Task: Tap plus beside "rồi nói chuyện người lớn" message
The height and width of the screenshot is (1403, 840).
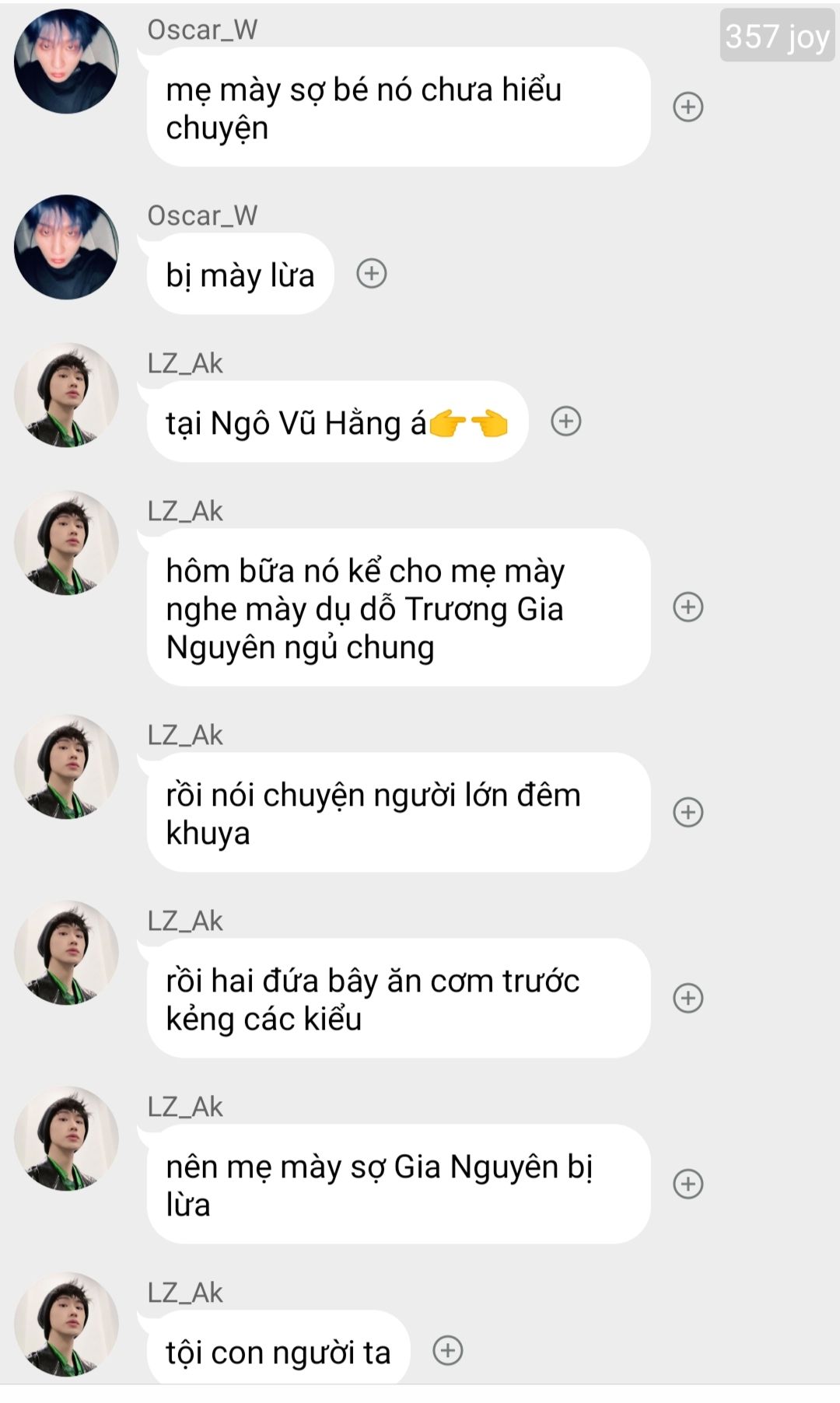Action: pos(688,812)
